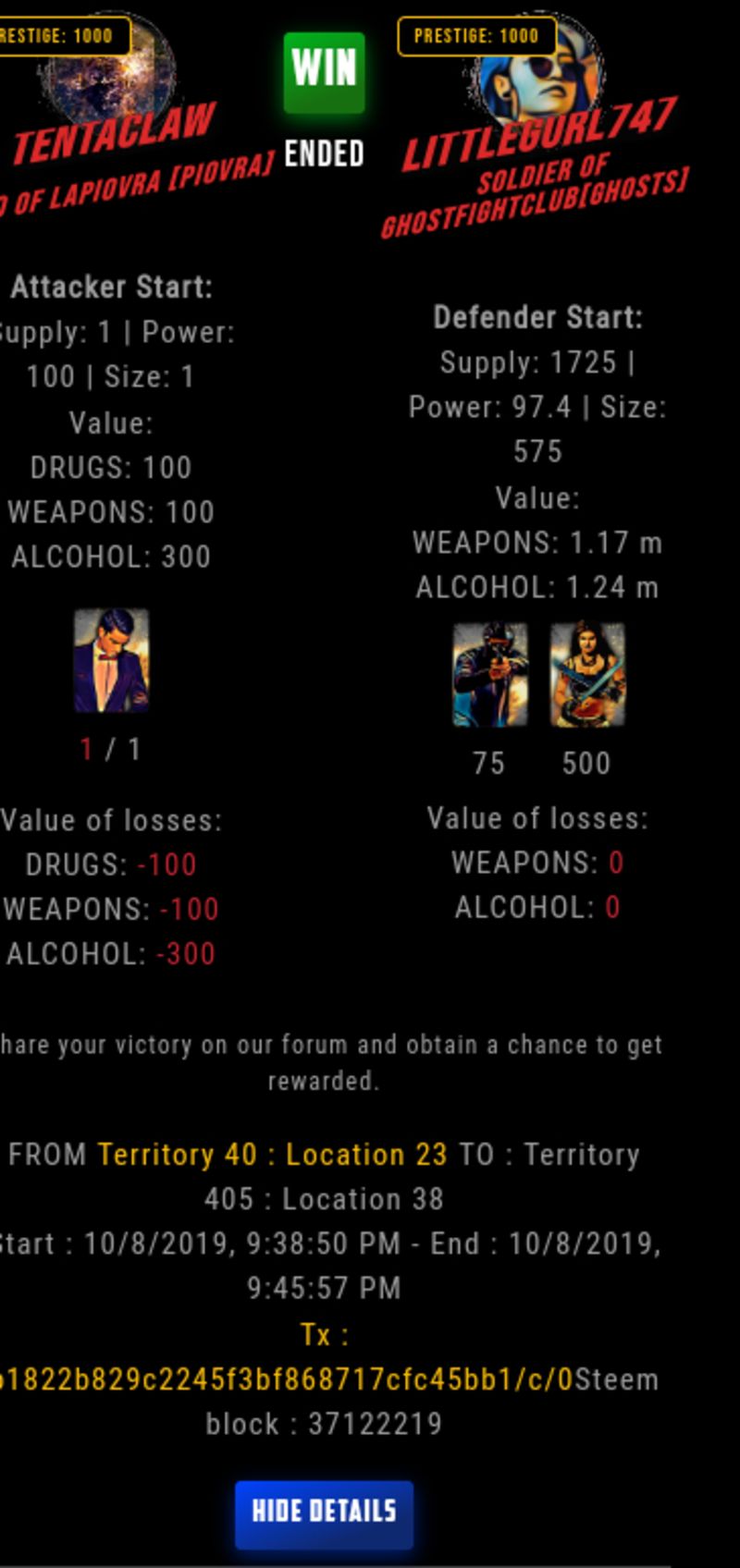Open the Tx transaction hash link
Image resolution: width=740 pixels, height=1568 pixels.
[x=287, y=1379]
